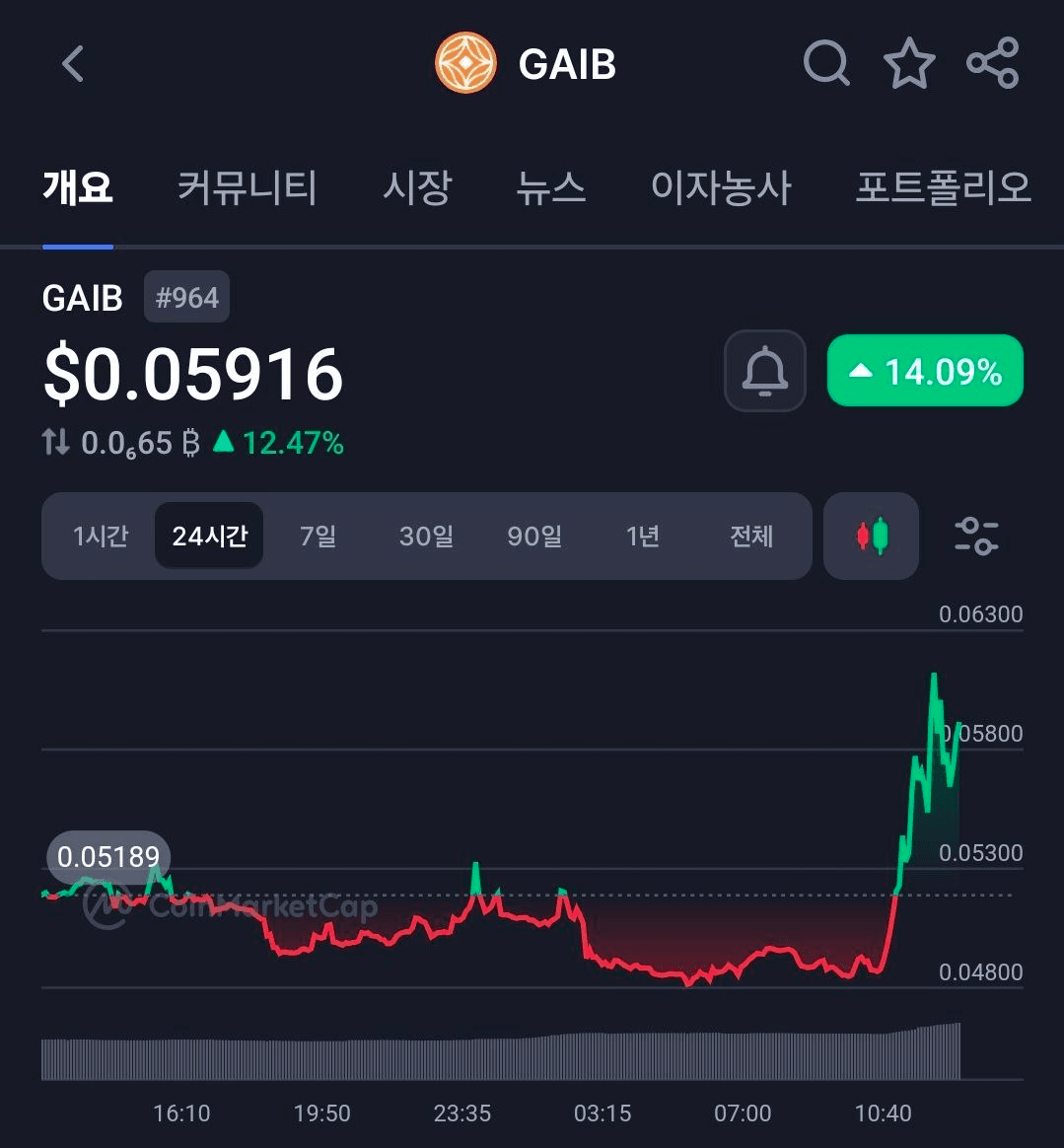Open chart settings sliders icon
This screenshot has width=1064, height=1148.
(976, 537)
